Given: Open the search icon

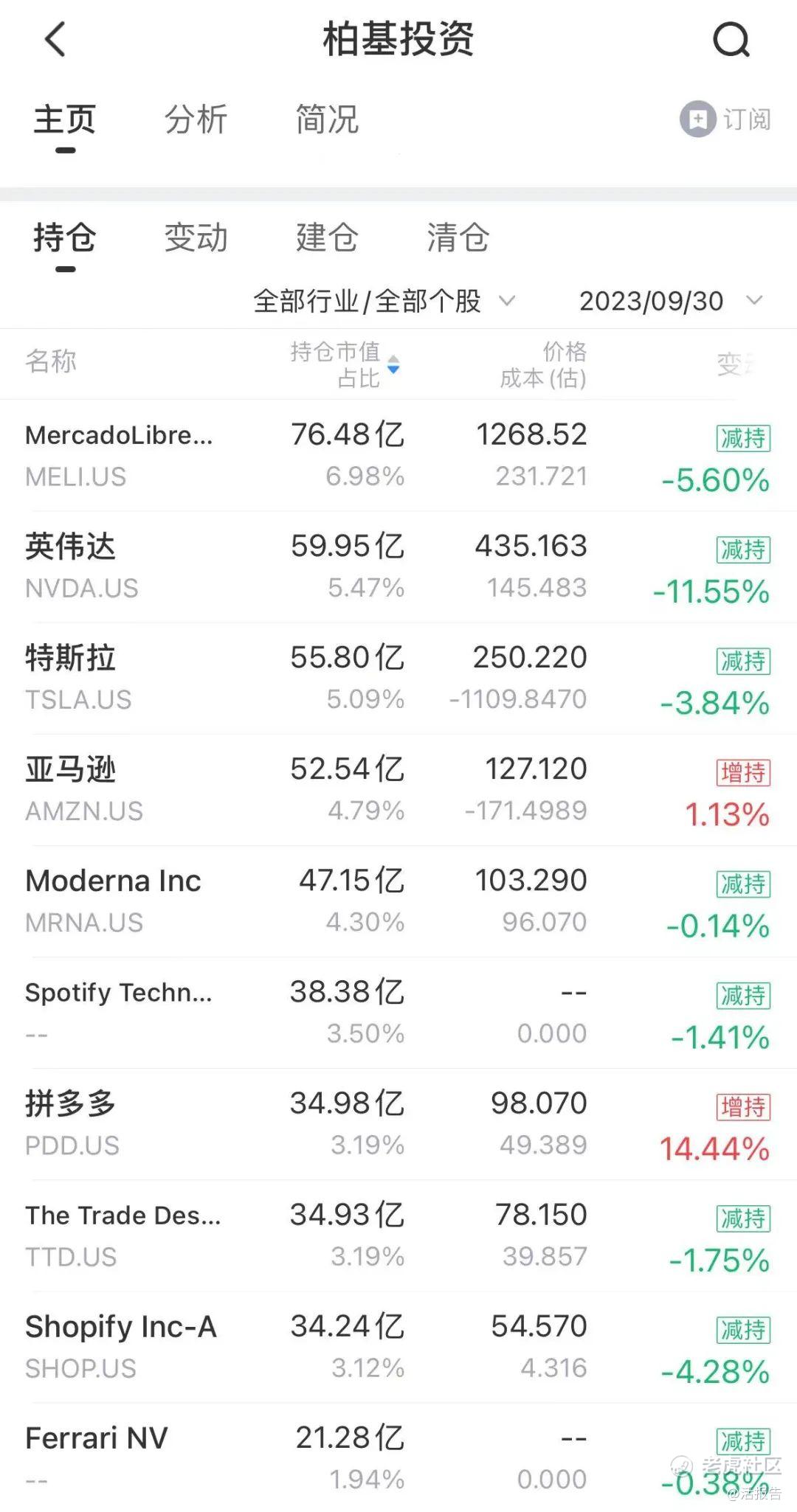Looking at the screenshot, I should pos(731,39).
